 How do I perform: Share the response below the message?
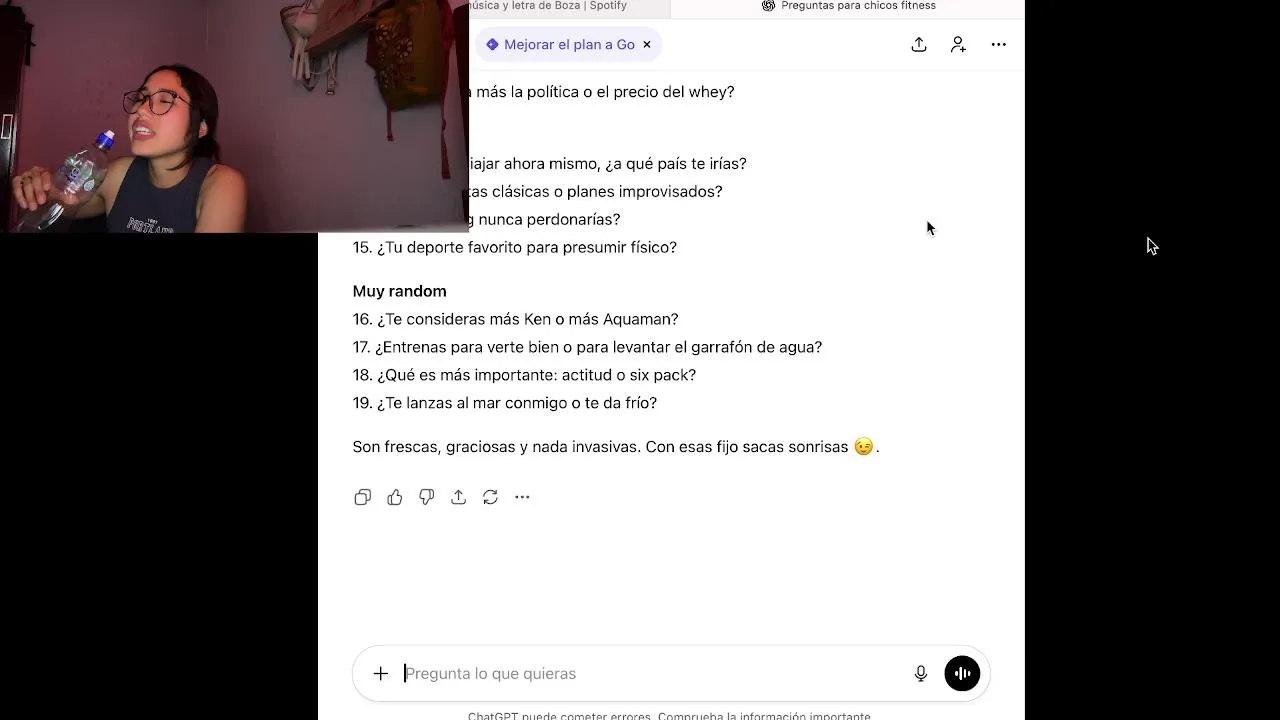click(x=458, y=497)
